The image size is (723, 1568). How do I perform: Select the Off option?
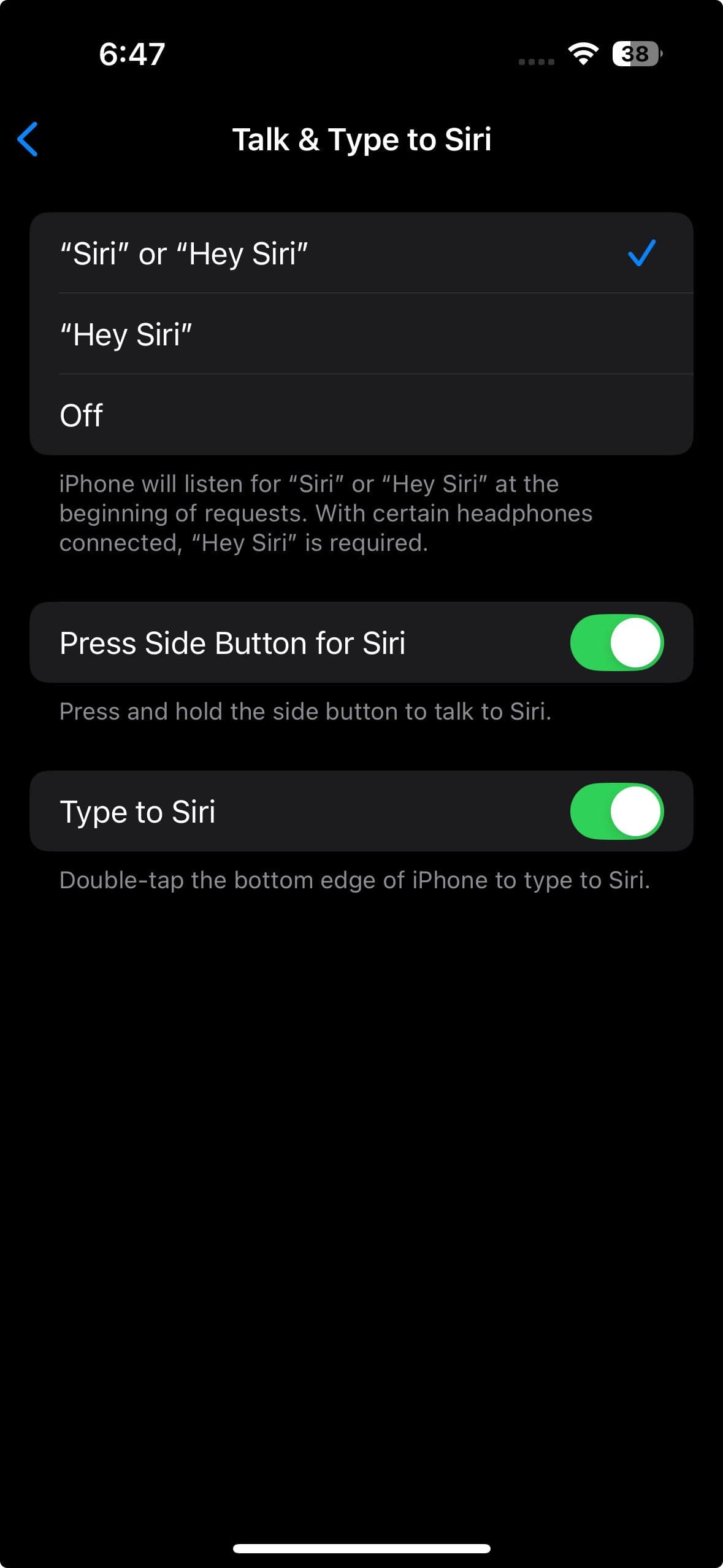(x=362, y=415)
